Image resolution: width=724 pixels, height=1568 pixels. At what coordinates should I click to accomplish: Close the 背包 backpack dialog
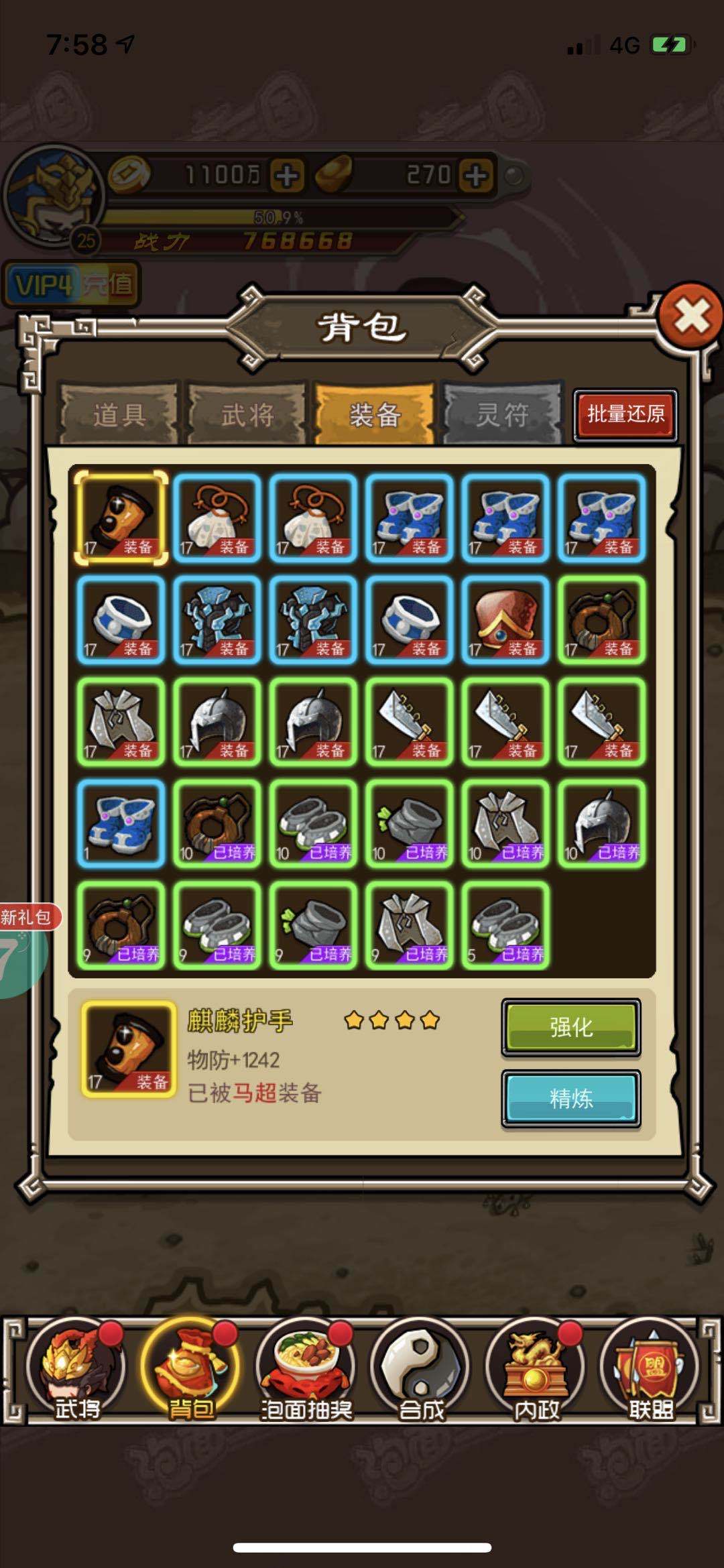pos(691,315)
